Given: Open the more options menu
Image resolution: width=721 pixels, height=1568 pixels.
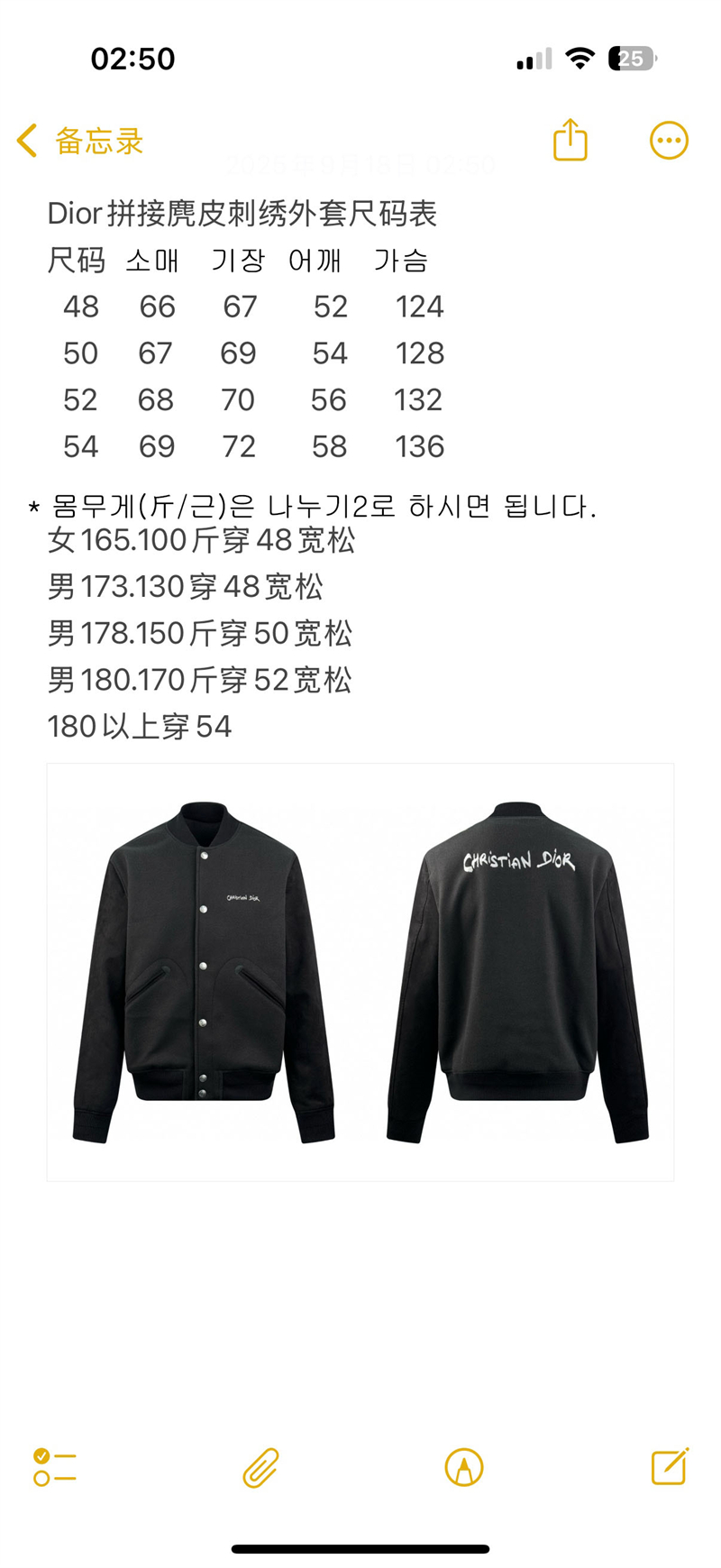Looking at the screenshot, I should (669, 141).
